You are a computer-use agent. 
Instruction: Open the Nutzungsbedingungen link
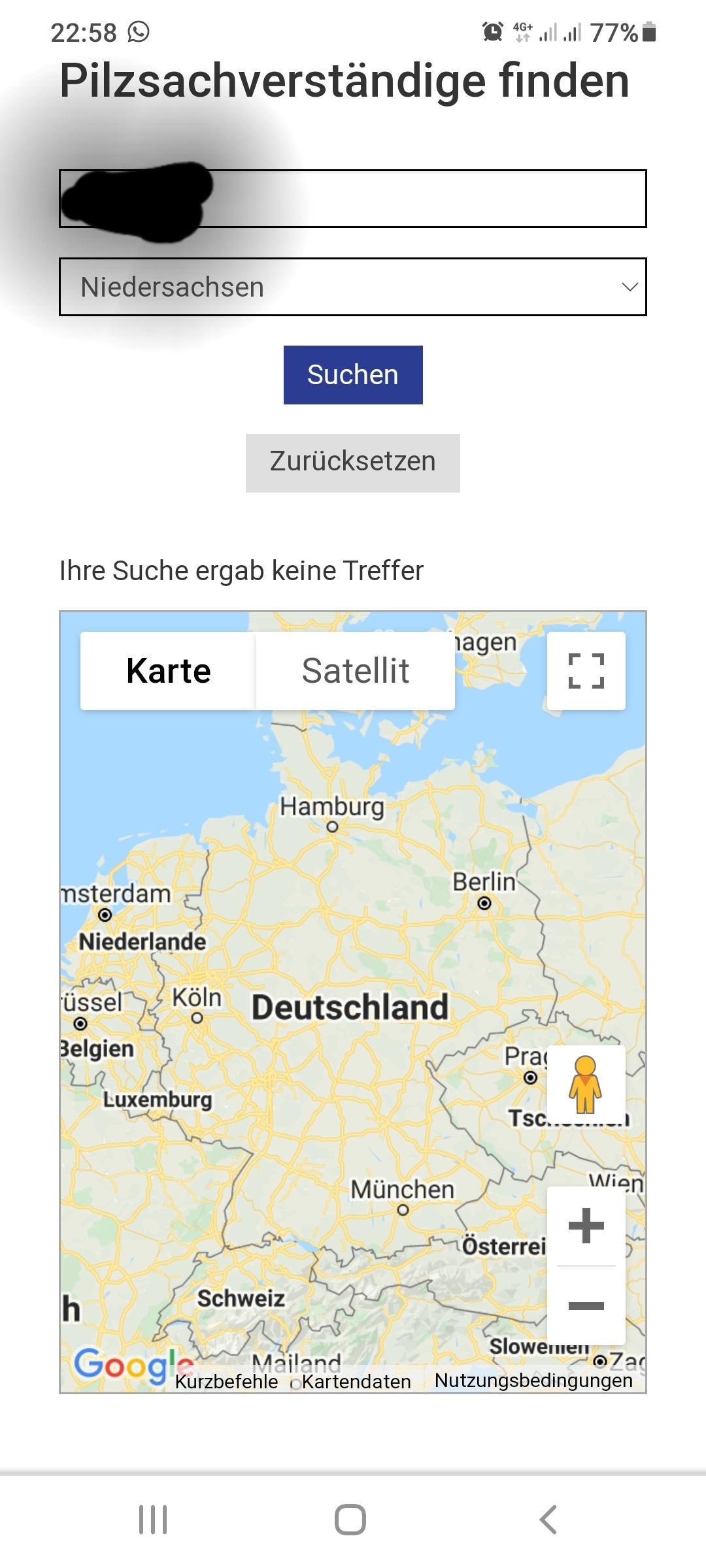[x=533, y=1380]
